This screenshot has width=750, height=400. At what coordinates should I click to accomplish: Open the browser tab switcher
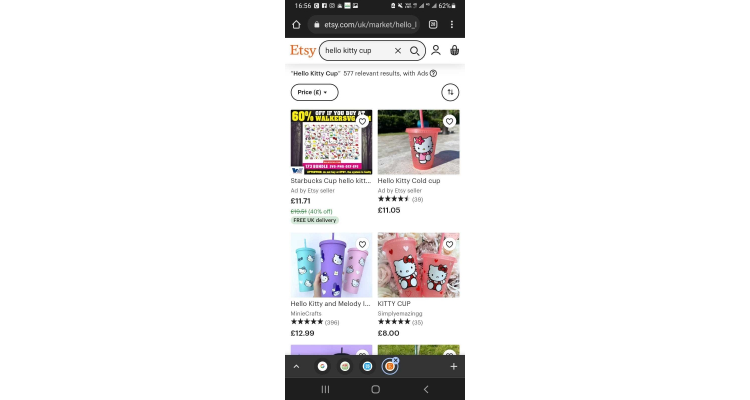(433, 24)
